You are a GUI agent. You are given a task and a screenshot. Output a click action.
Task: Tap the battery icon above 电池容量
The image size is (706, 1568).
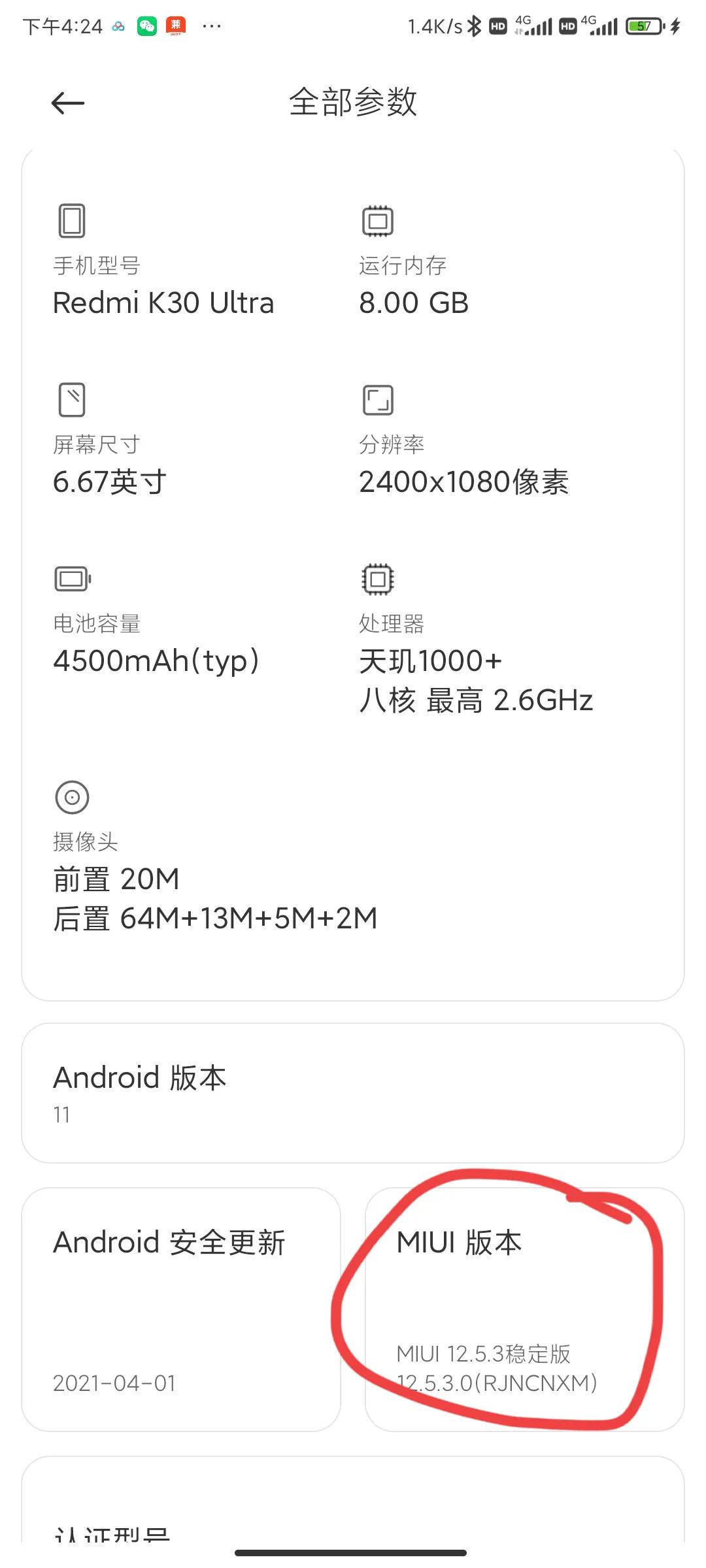click(72, 578)
